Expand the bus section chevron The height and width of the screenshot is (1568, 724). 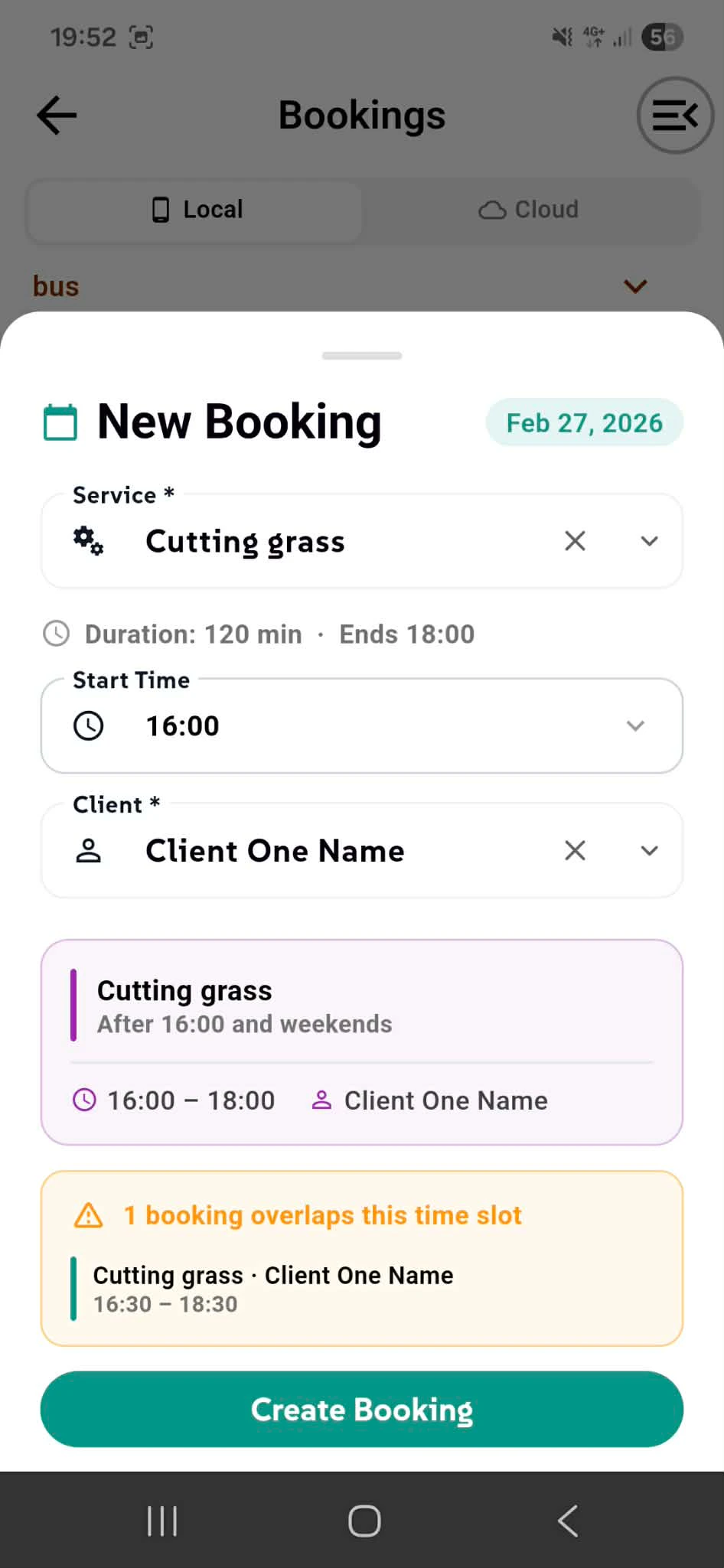click(x=634, y=285)
